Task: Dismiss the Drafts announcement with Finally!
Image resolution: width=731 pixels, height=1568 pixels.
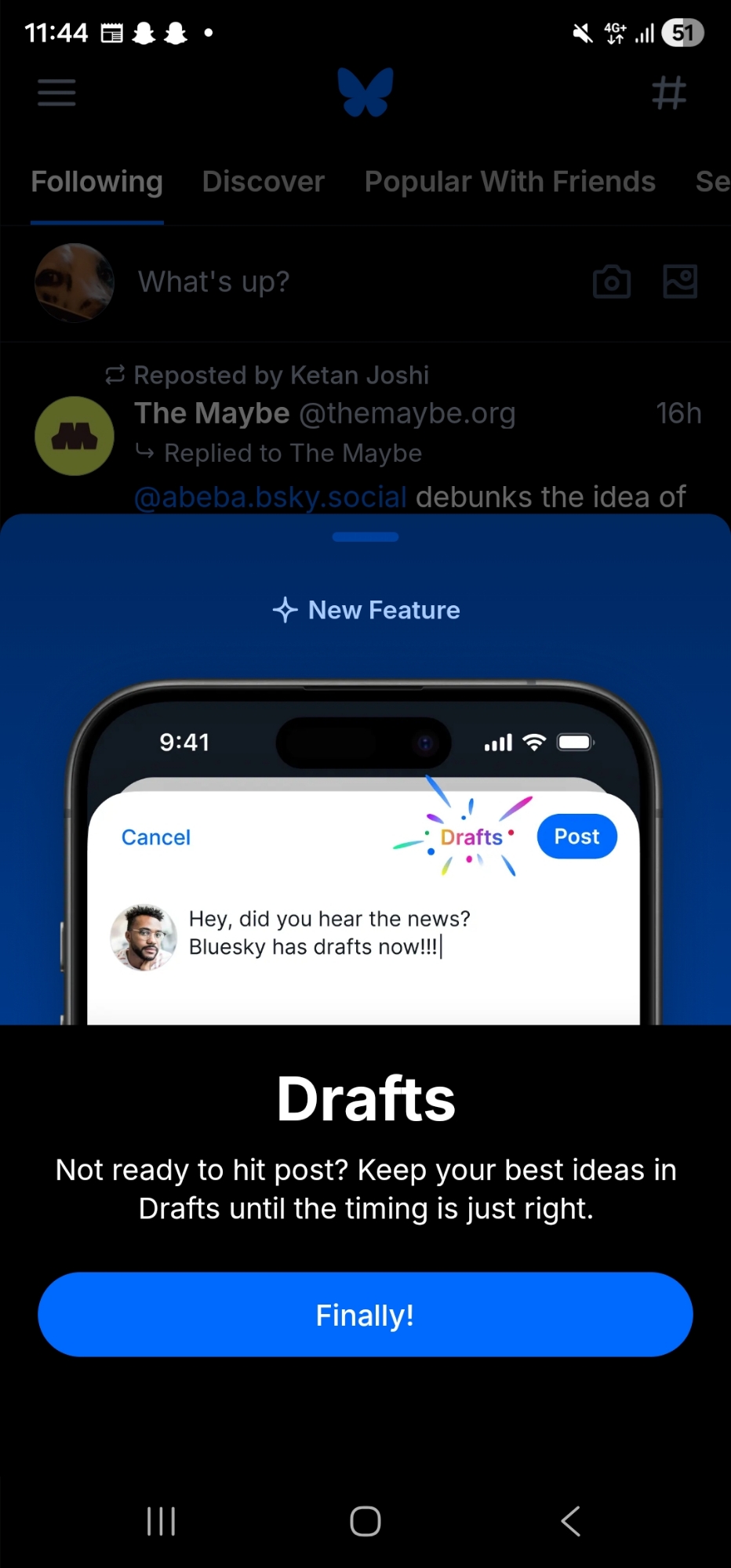Action: [365, 1315]
